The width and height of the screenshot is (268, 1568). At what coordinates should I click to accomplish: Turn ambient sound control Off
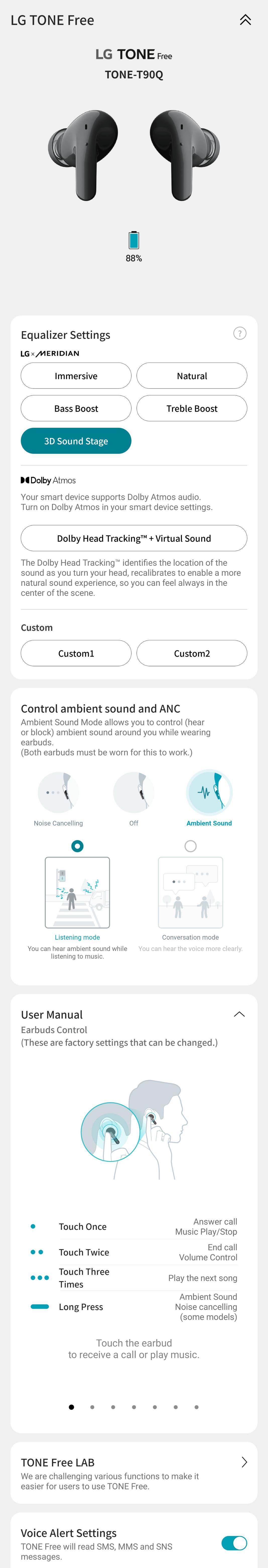(134, 793)
